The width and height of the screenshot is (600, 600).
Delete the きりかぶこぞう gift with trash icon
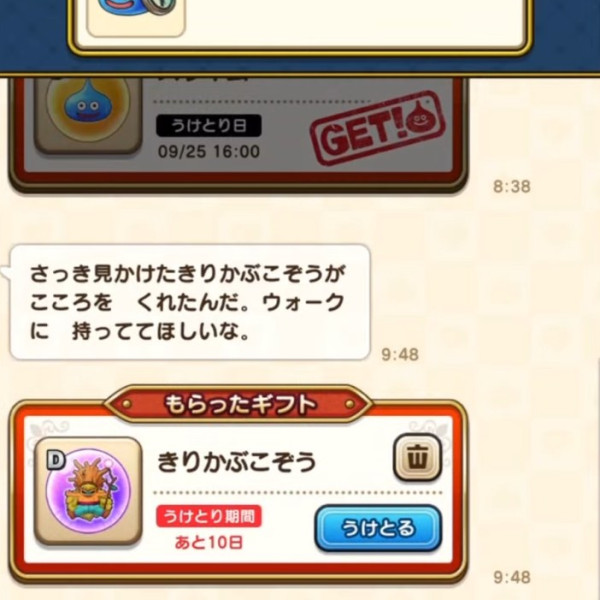coord(417,459)
